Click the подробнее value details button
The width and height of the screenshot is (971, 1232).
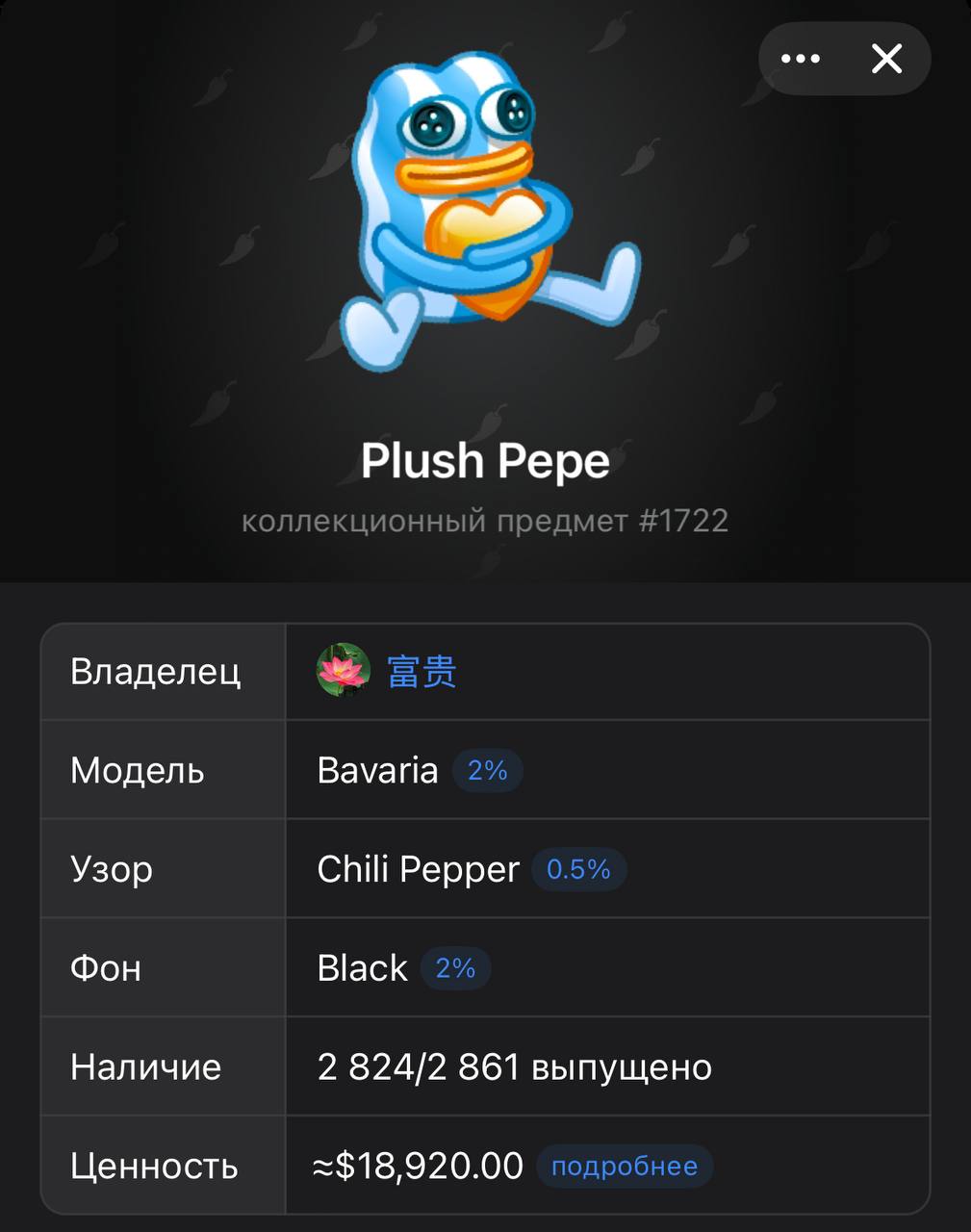pyautogui.click(x=624, y=1166)
